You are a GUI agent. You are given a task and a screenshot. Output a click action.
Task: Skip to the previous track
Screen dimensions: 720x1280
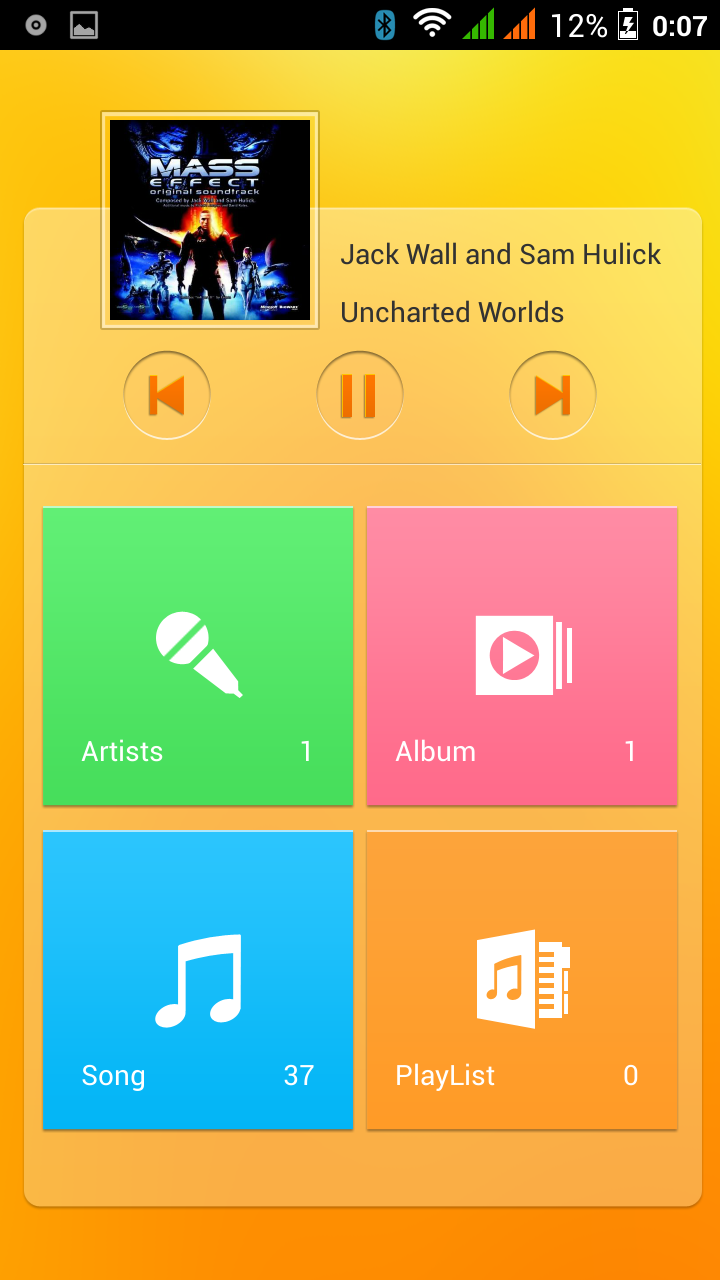pyautogui.click(x=167, y=395)
